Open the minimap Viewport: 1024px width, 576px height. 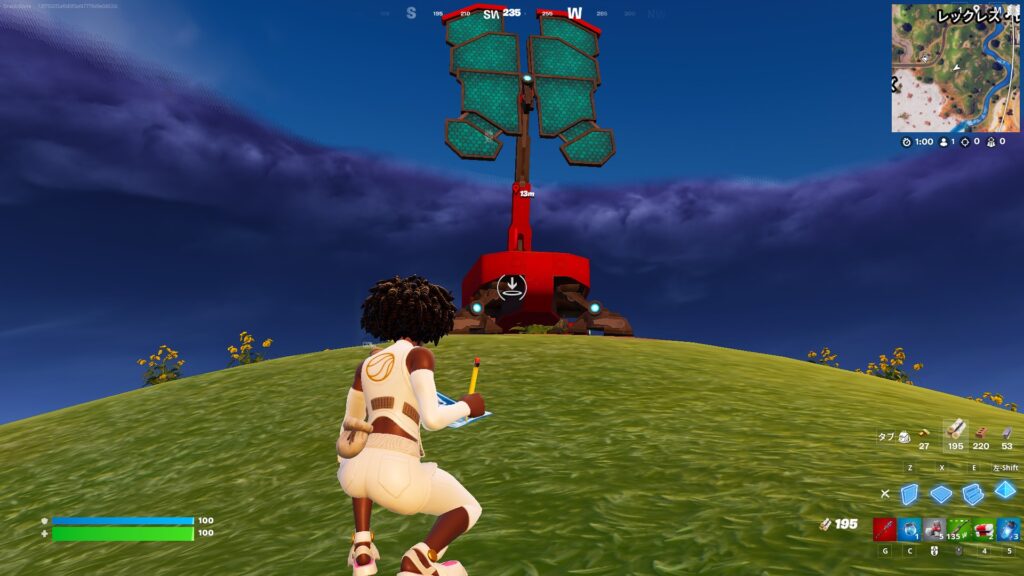tap(956, 68)
